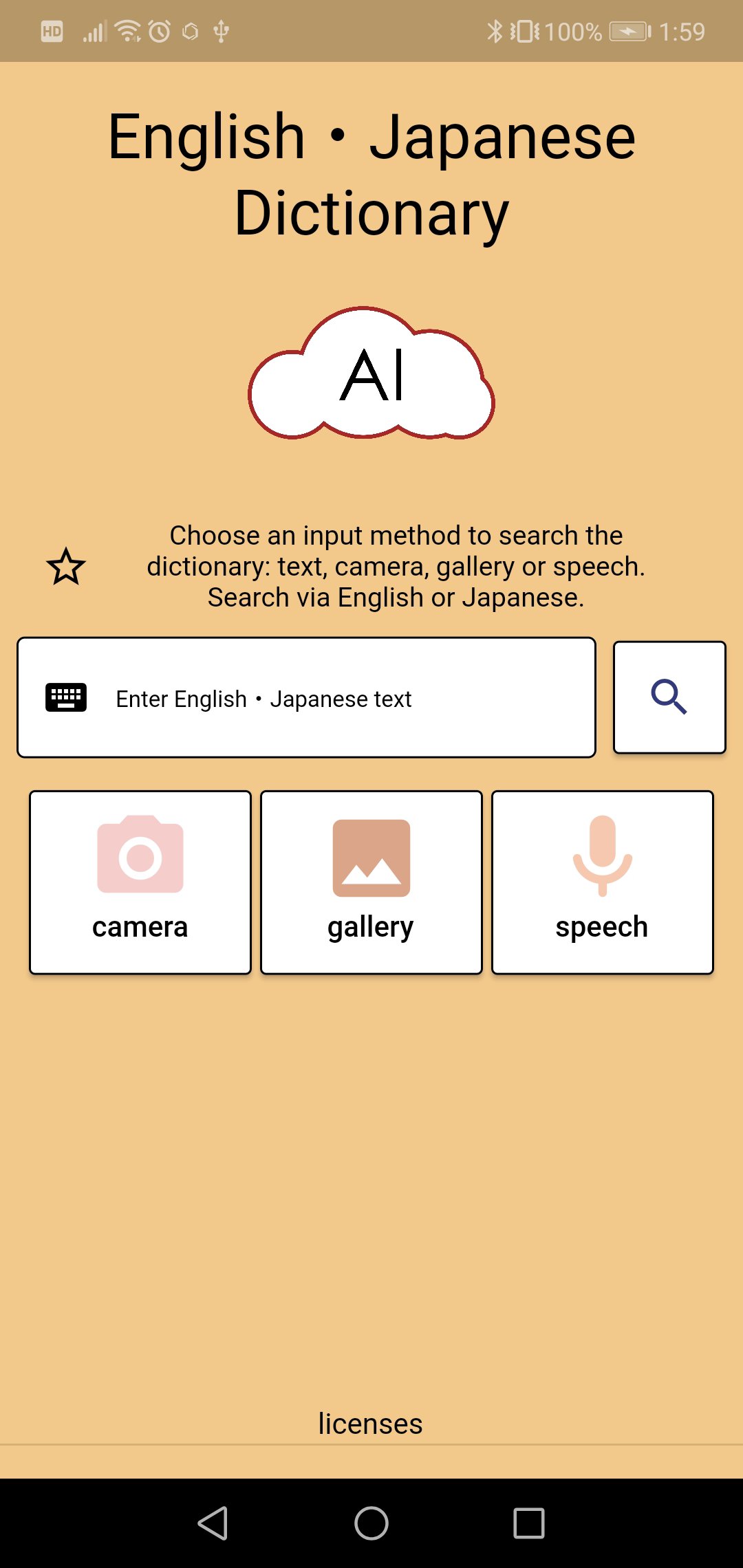Image resolution: width=743 pixels, height=1568 pixels.
Task: Tap the picture icon inside gallery card
Action: tap(370, 860)
